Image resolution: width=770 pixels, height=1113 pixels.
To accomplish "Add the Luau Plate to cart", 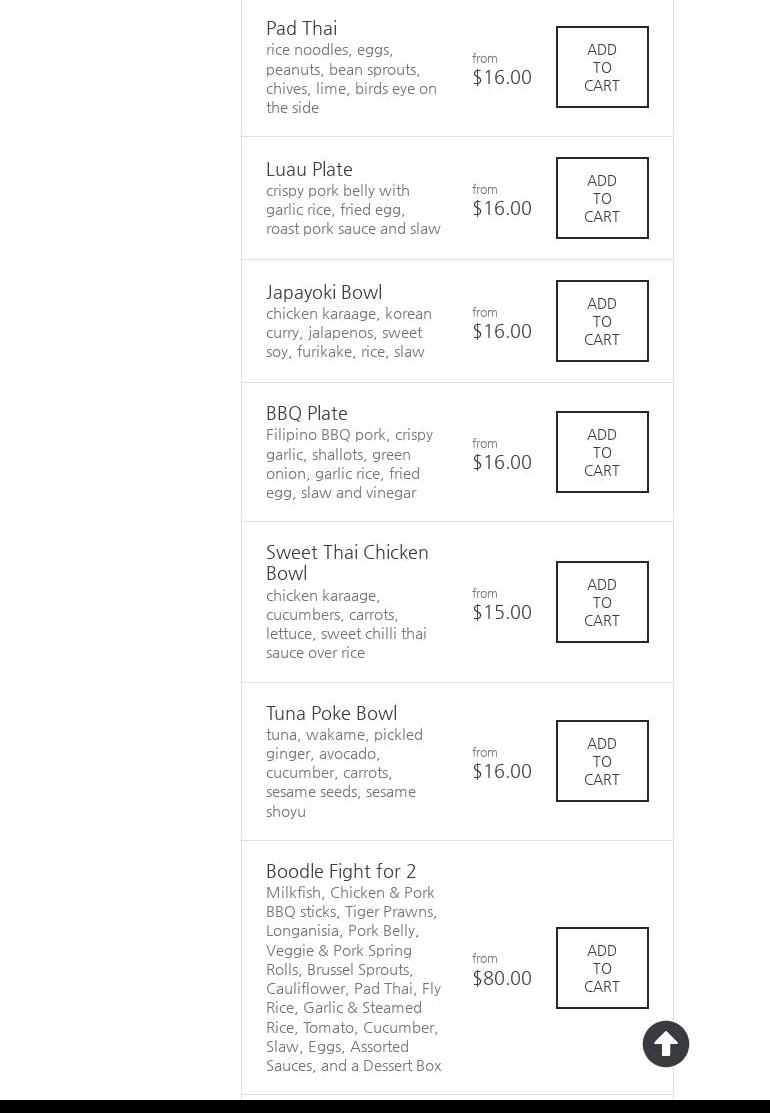I will point(602,198).
